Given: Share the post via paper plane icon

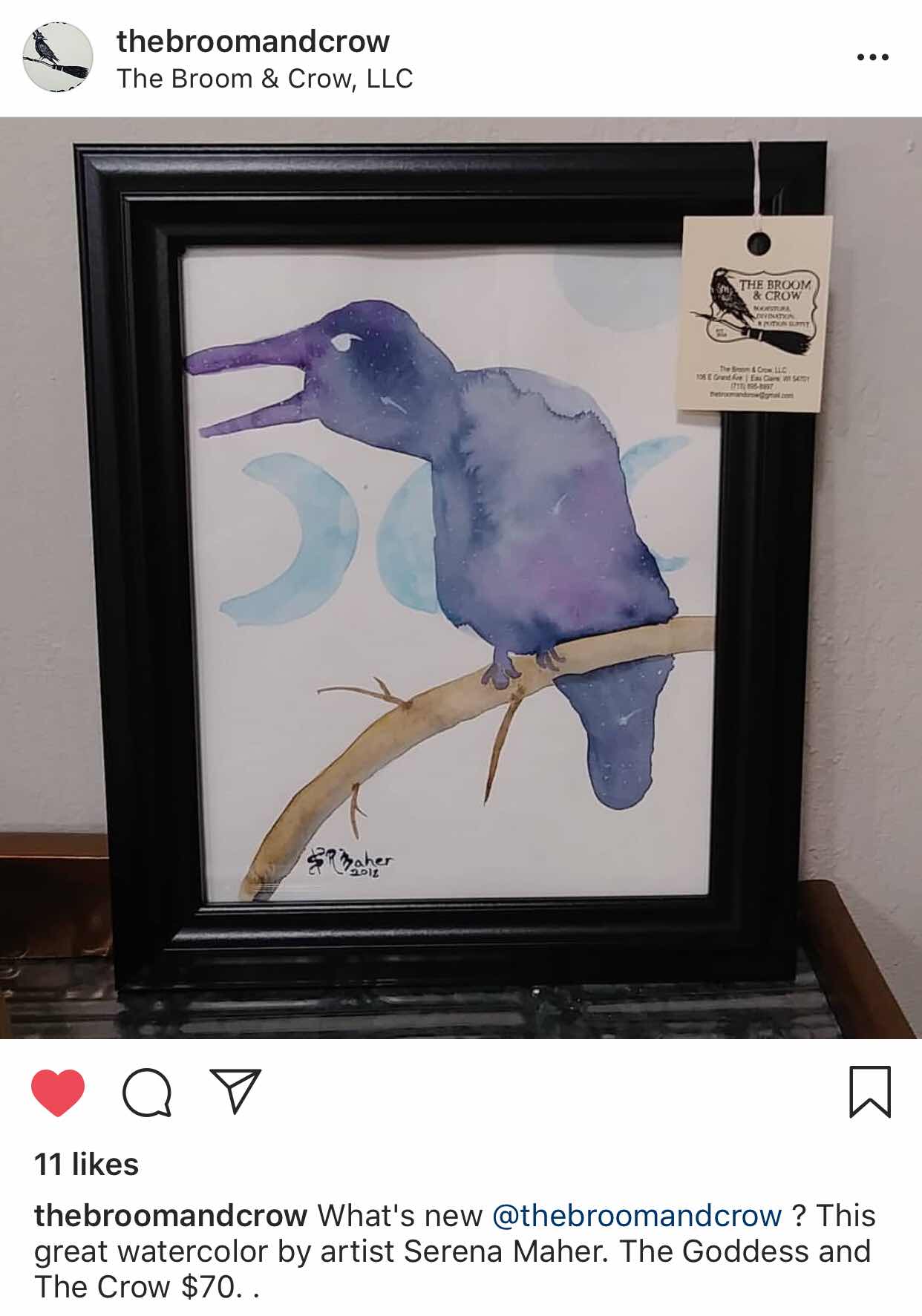Looking at the screenshot, I should [235, 1090].
